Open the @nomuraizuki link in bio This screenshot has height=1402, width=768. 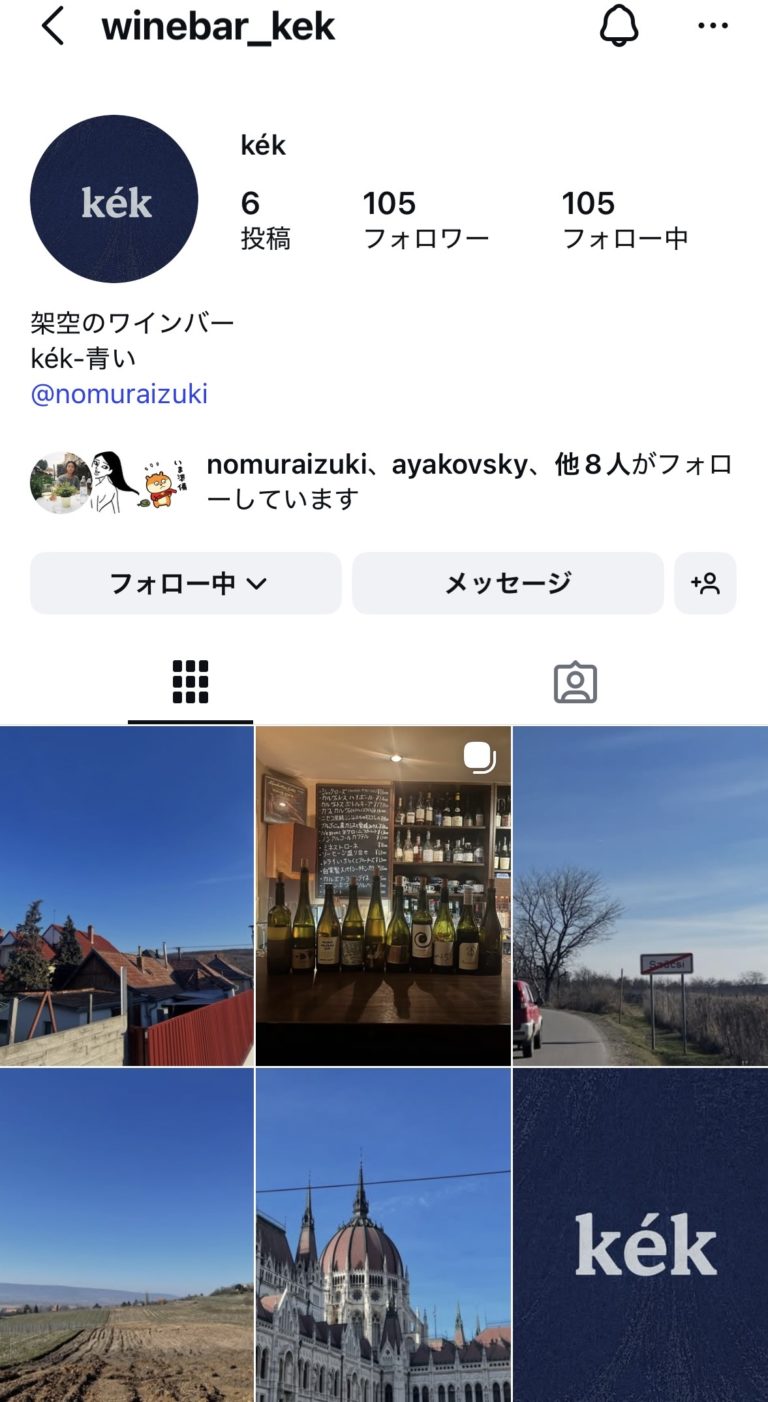click(119, 394)
